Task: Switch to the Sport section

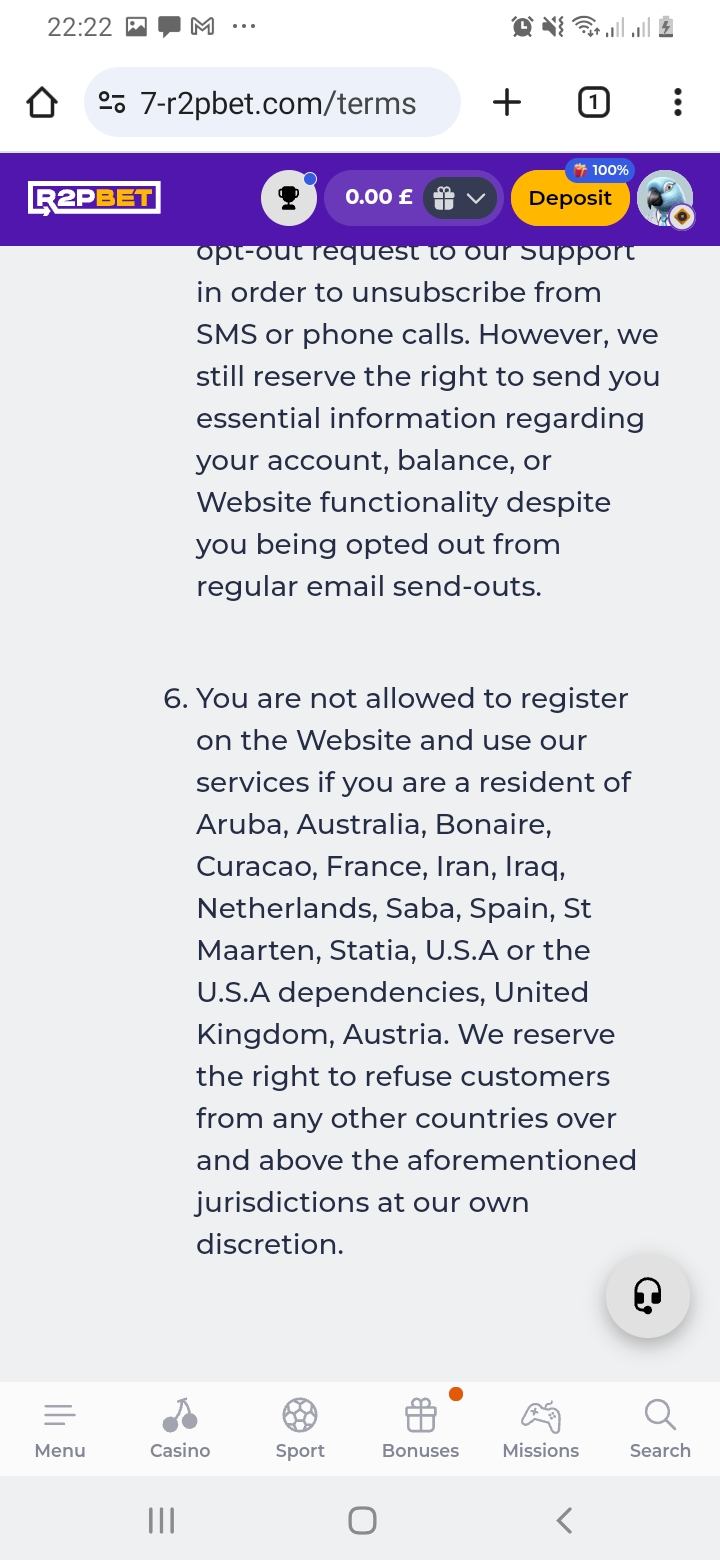Action: click(300, 1428)
